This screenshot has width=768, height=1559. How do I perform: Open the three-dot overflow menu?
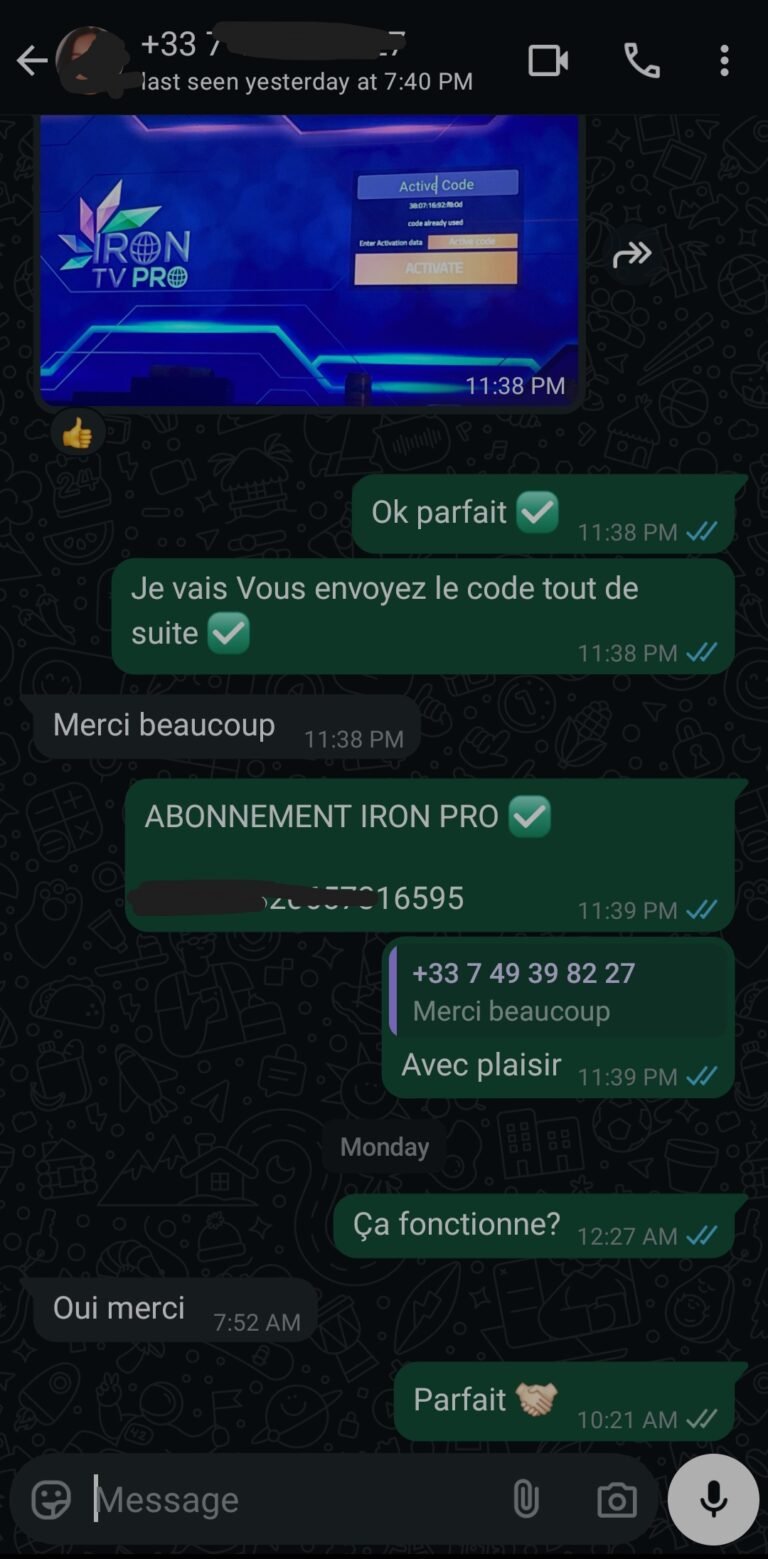(x=724, y=60)
